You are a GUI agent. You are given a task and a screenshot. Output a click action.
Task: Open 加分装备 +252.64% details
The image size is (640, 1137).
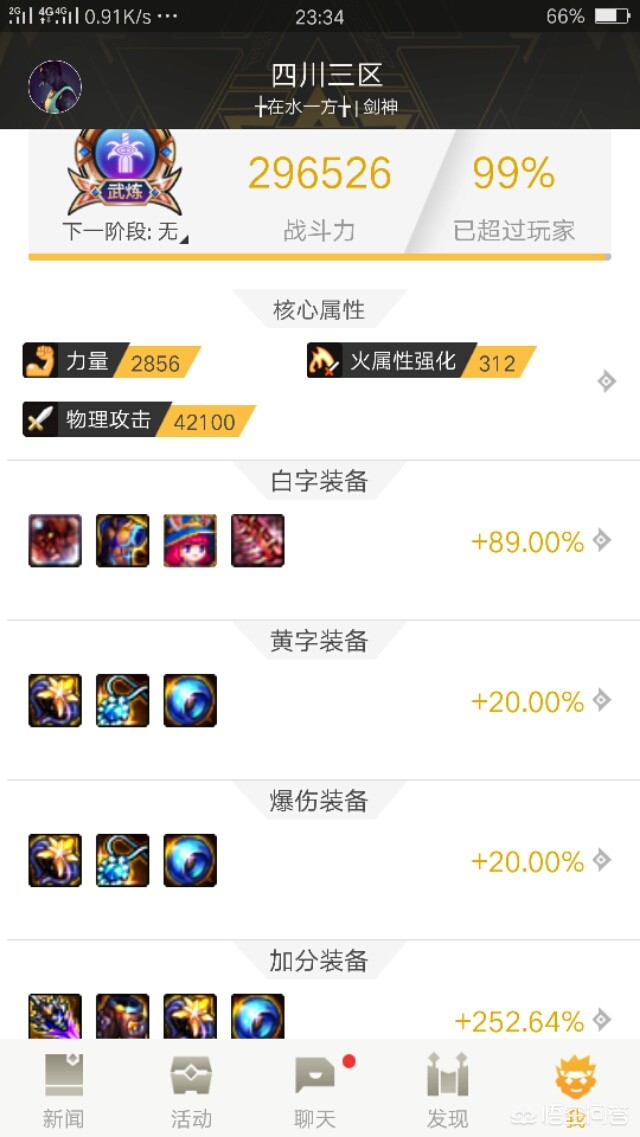[601, 1021]
